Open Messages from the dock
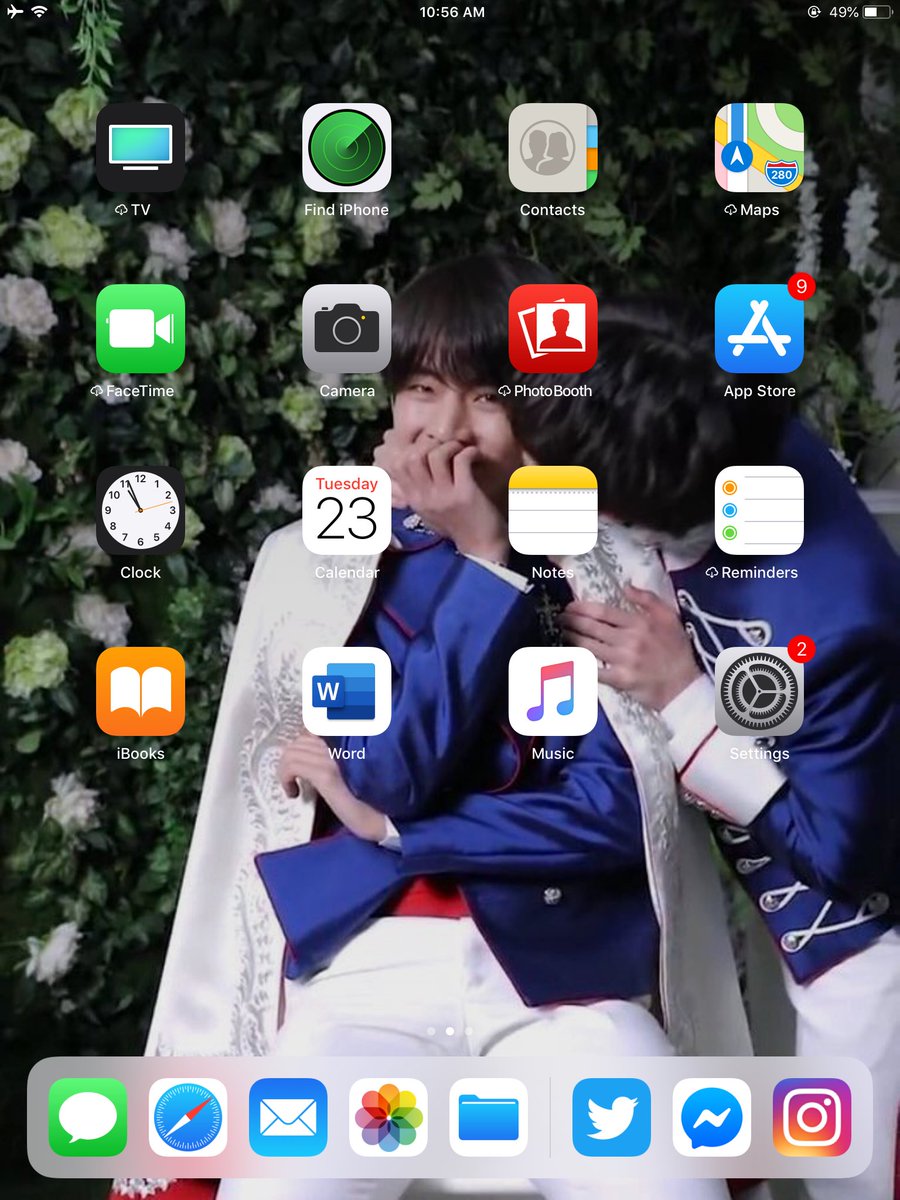Screen dimensions: 900x1200 pos(88,1117)
